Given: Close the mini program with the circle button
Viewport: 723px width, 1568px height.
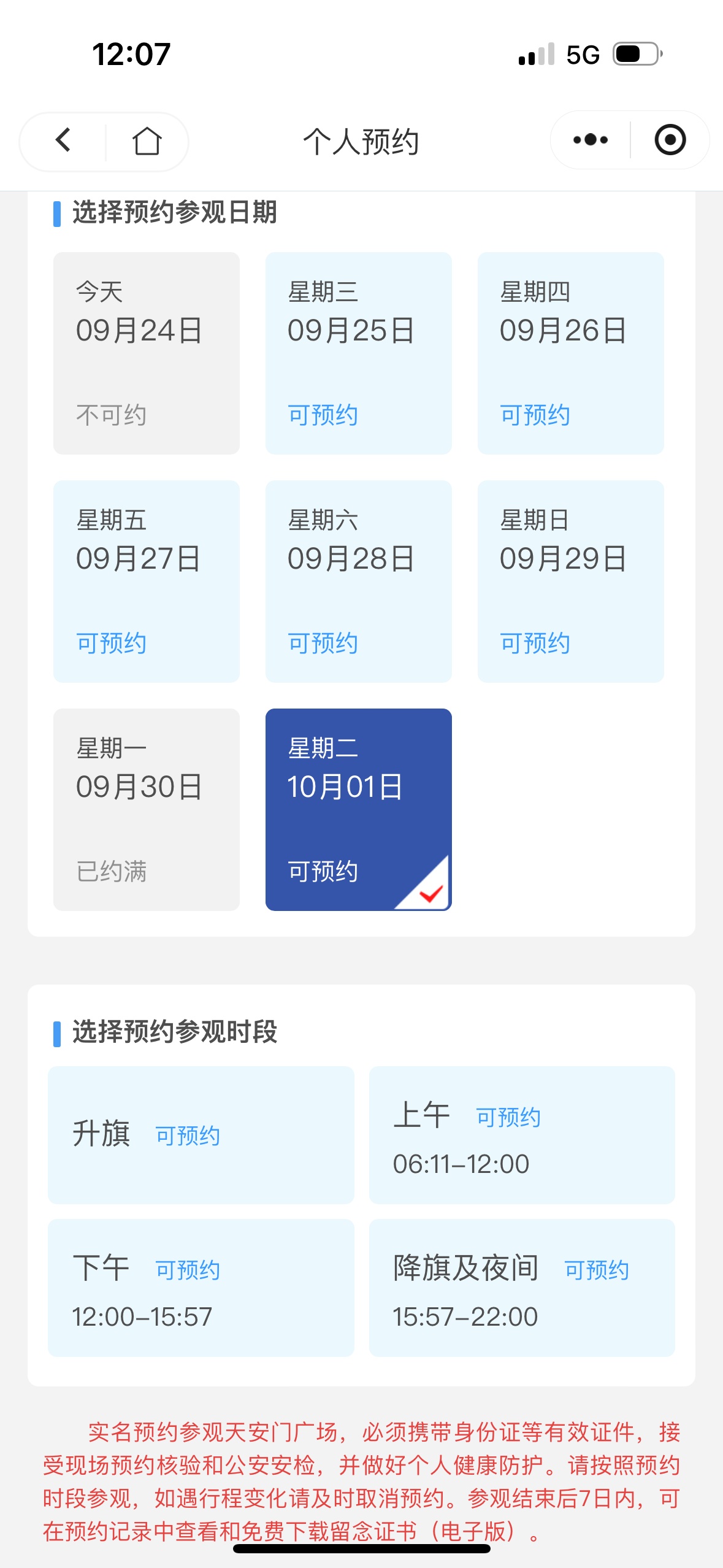Looking at the screenshot, I should coord(670,140).
